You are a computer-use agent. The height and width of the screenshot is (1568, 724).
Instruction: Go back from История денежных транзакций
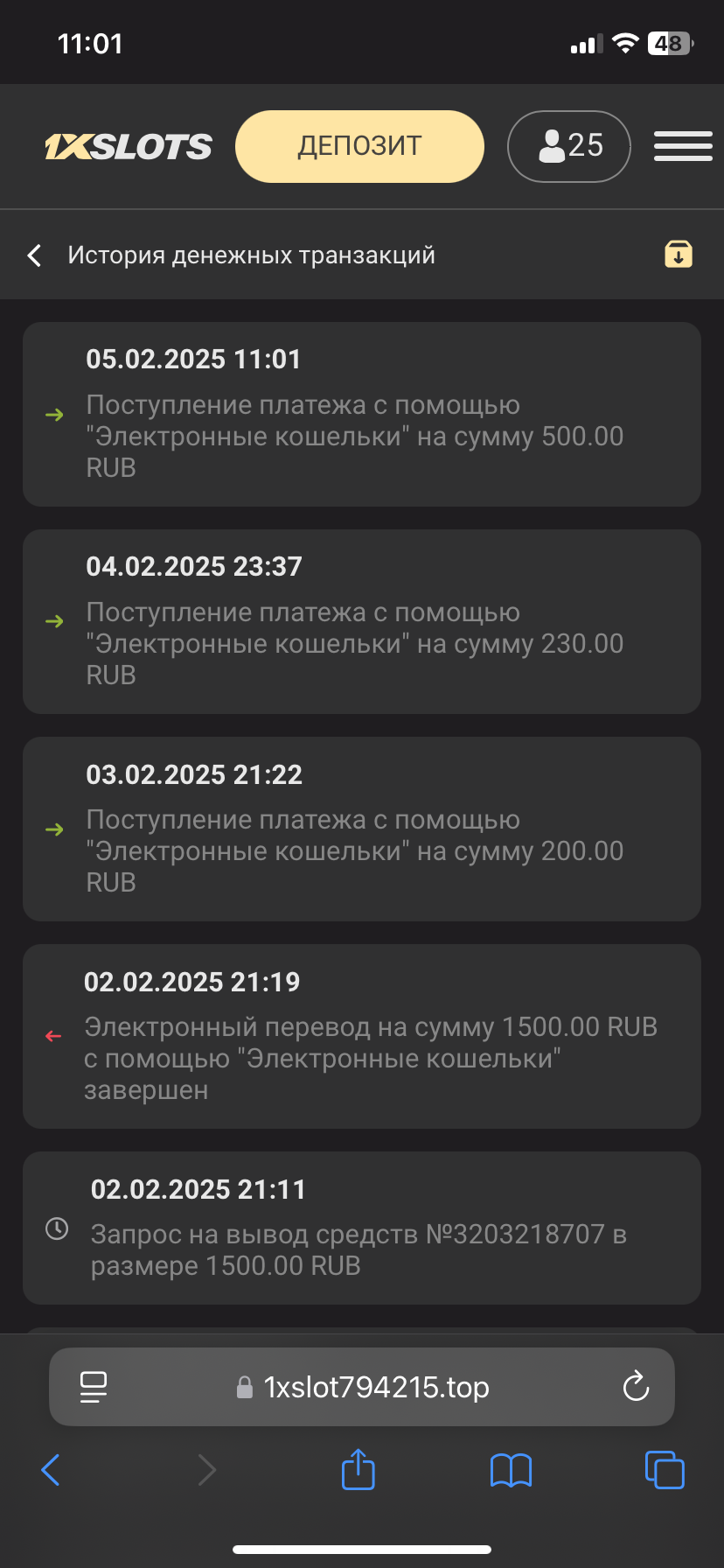35,255
